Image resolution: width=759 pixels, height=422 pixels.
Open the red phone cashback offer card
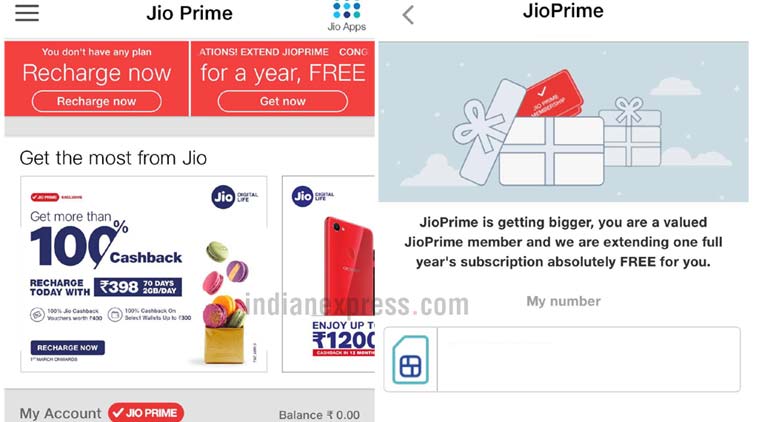[x=329, y=274]
